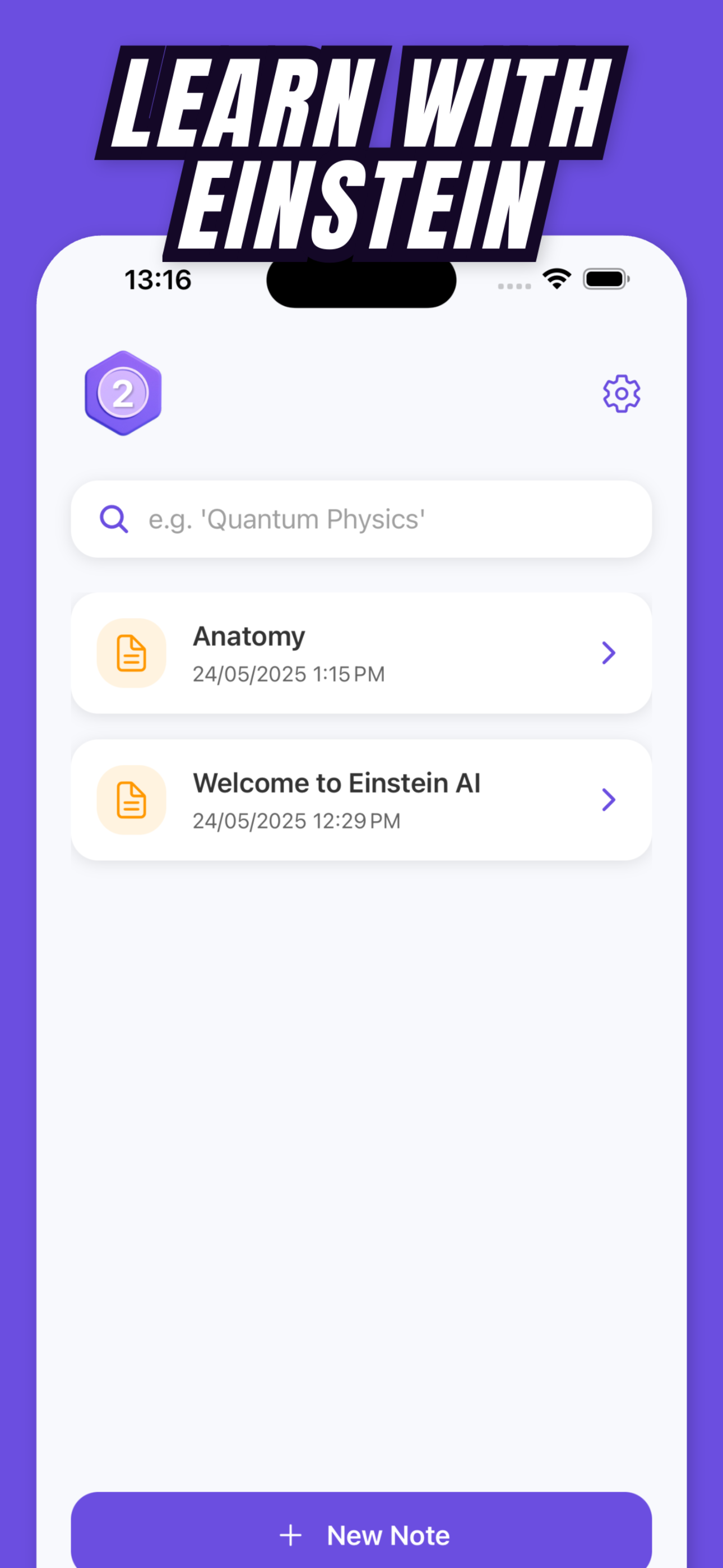
Task: Expand the Anatomy note via its chevron
Action: tap(608, 653)
